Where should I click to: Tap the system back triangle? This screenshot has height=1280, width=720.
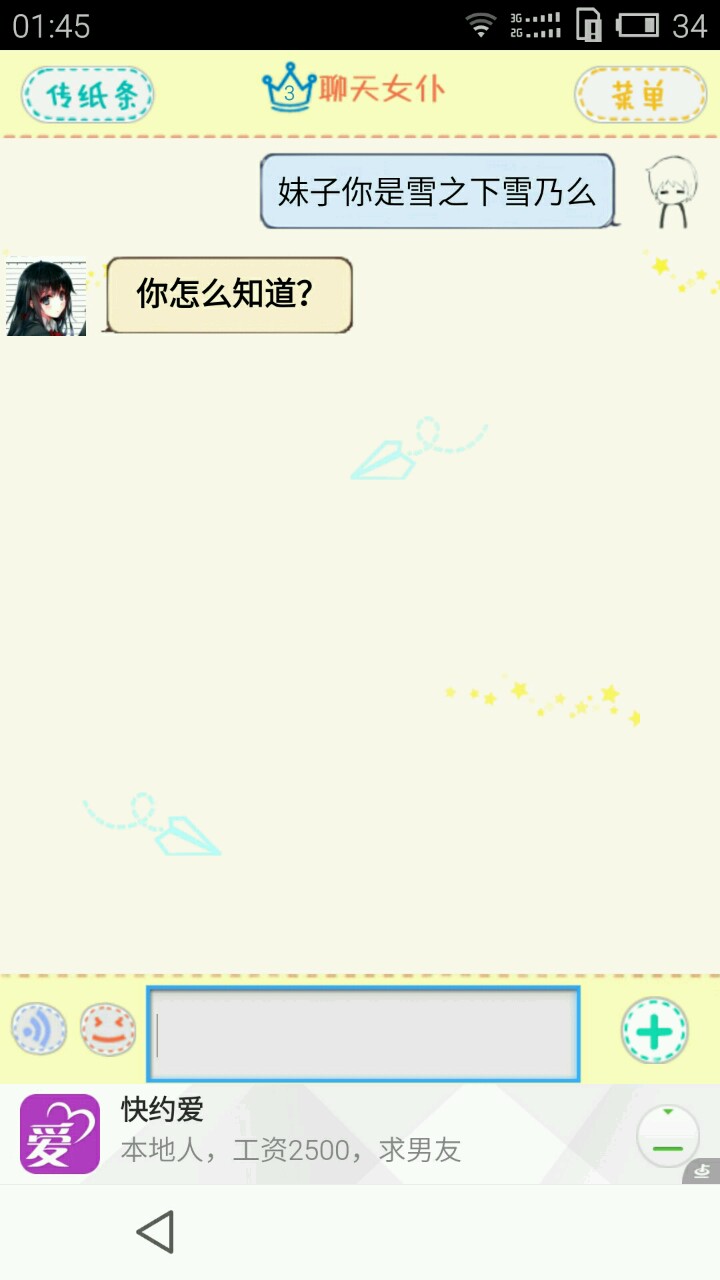156,1232
